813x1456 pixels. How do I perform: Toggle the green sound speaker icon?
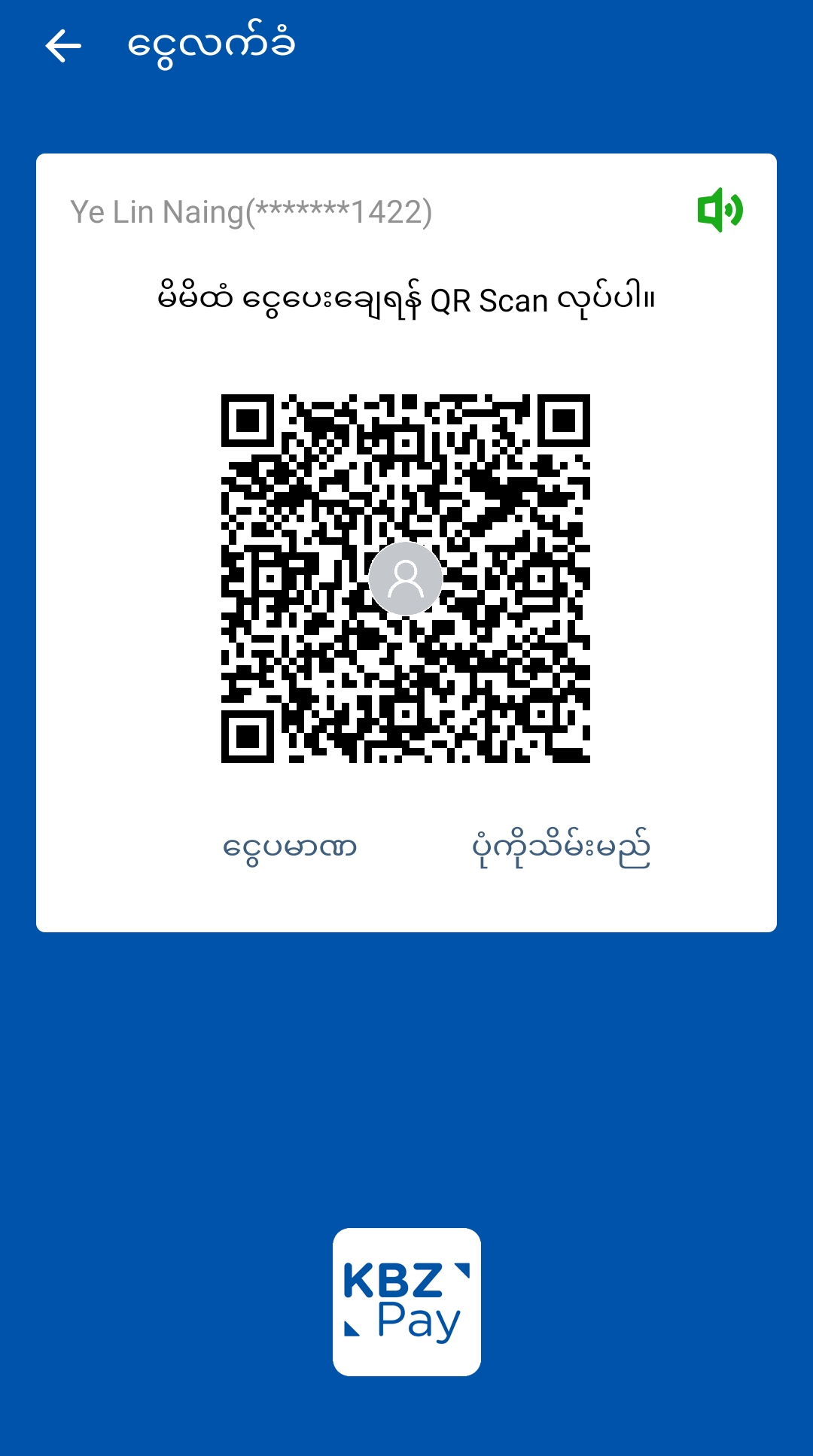pyautogui.click(x=720, y=210)
